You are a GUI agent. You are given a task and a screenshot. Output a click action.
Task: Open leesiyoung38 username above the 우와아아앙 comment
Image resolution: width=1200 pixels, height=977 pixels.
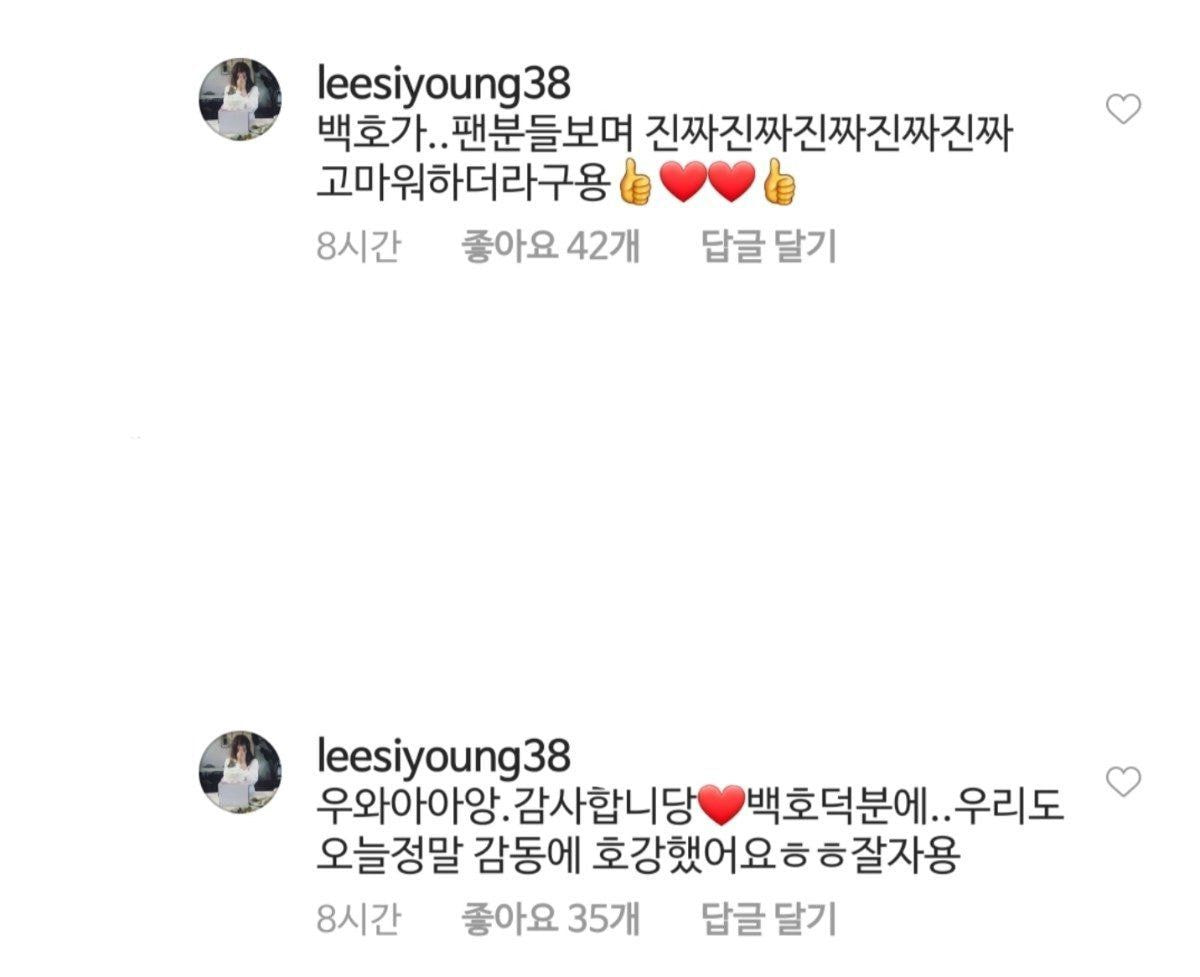pyautogui.click(x=443, y=756)
